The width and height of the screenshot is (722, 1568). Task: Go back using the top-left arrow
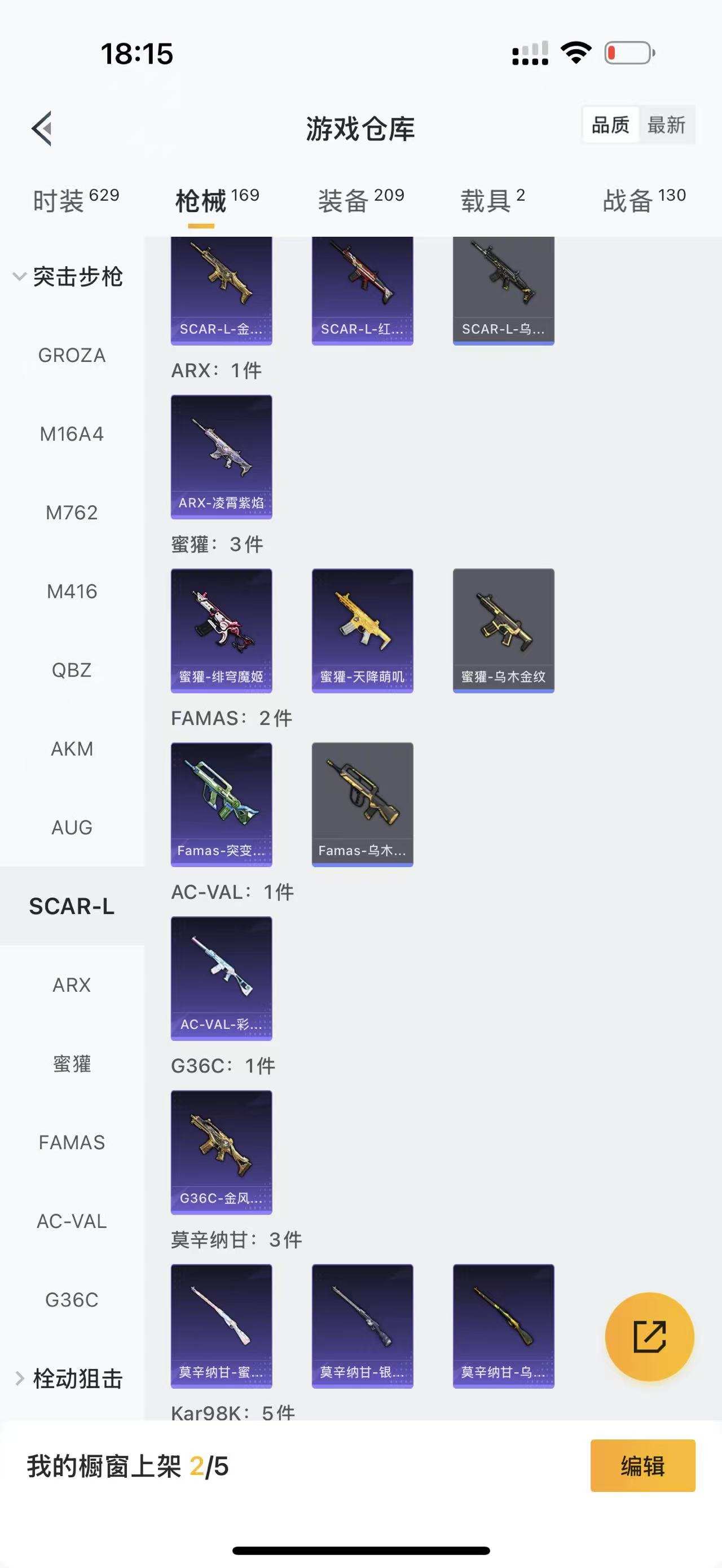(41, 129)
